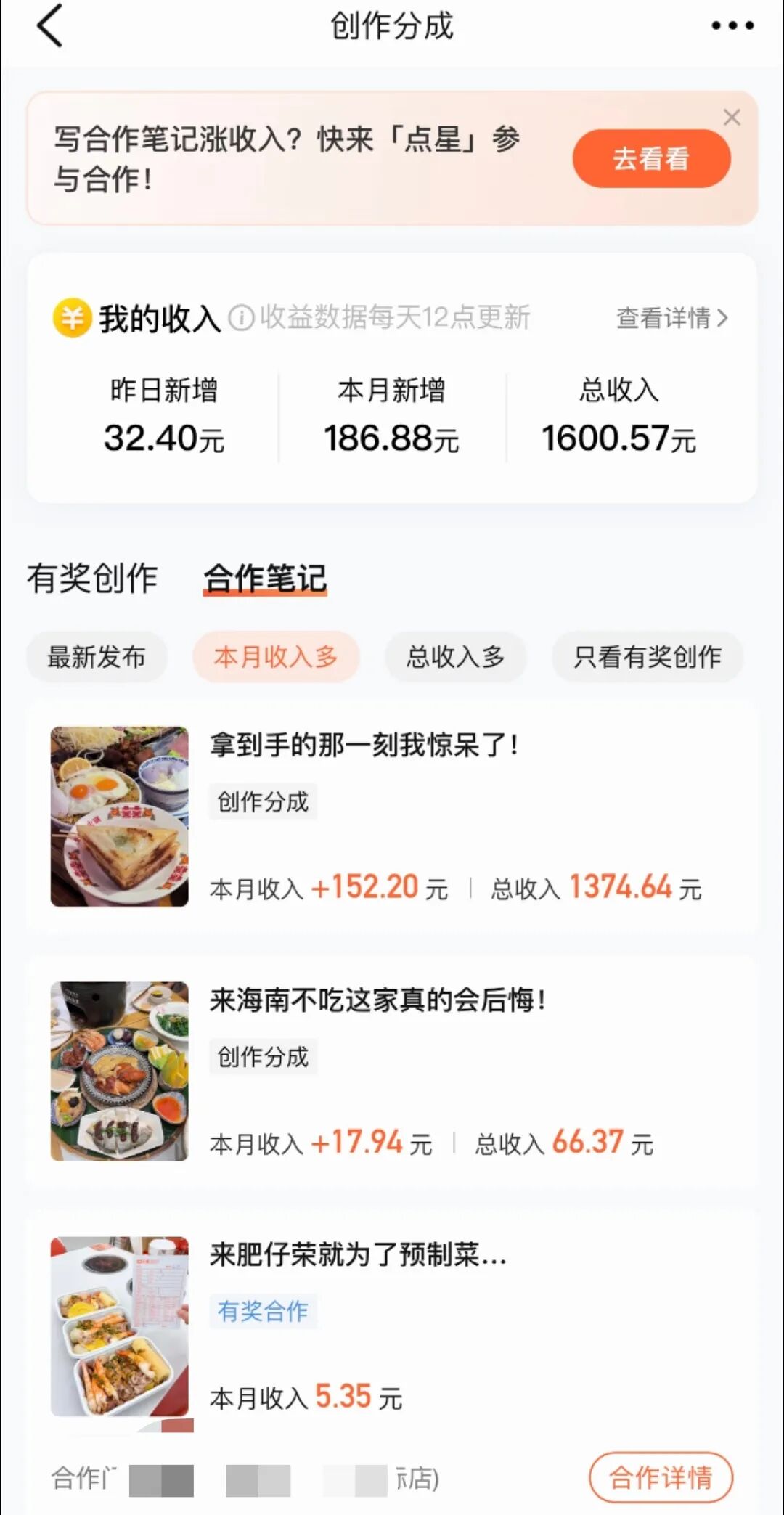Open the three-dot overflow menu
The width and height of the screenshot is (784, 1515).
pyautogui.click(x=732, y=26)
